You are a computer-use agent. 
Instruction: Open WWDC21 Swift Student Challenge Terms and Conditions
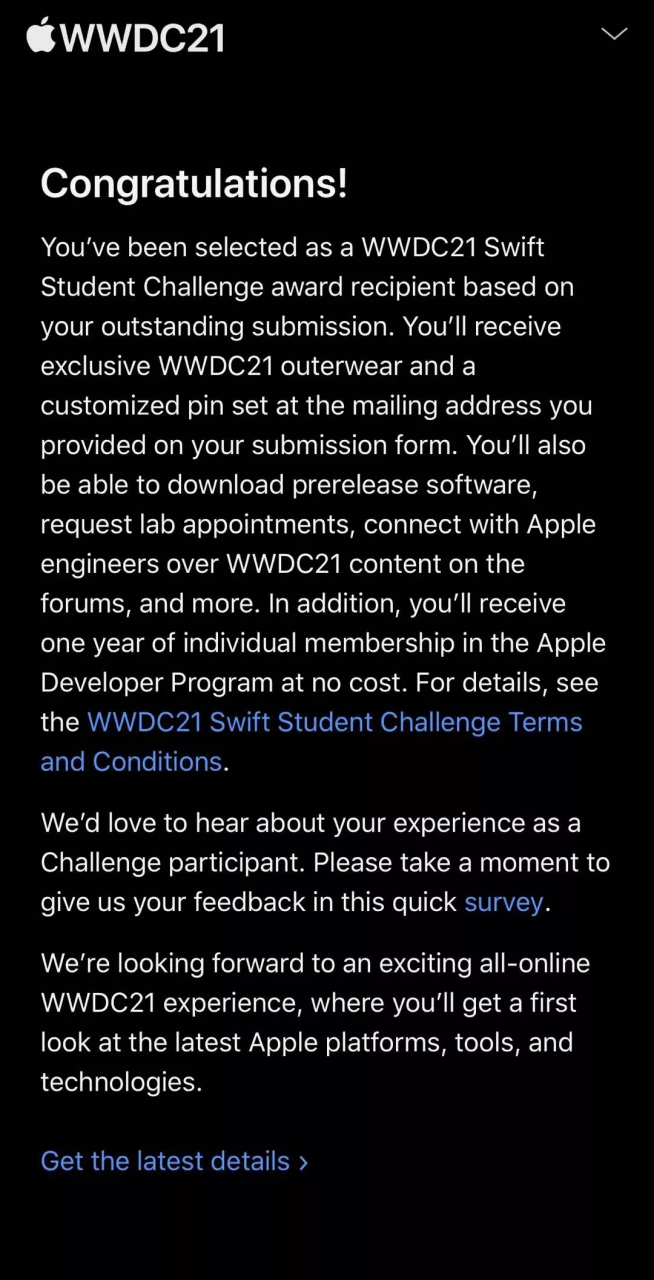tap(334, 723)
